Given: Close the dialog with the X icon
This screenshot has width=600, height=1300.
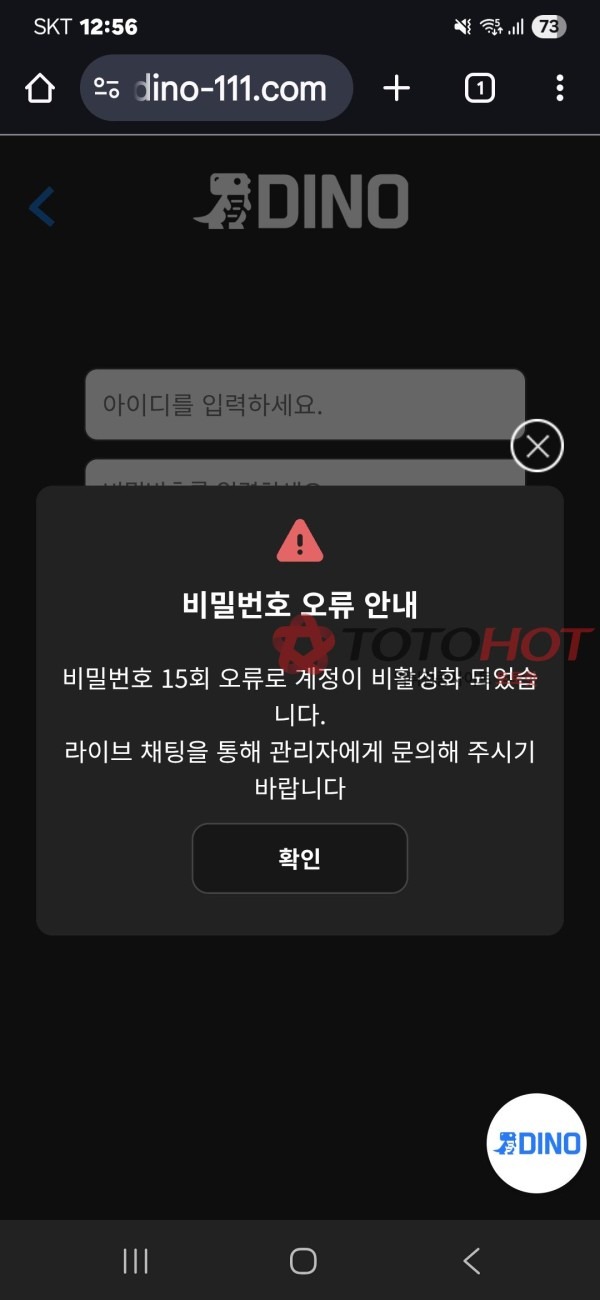Looking at the screenshot, I should (x=537, y=446).
